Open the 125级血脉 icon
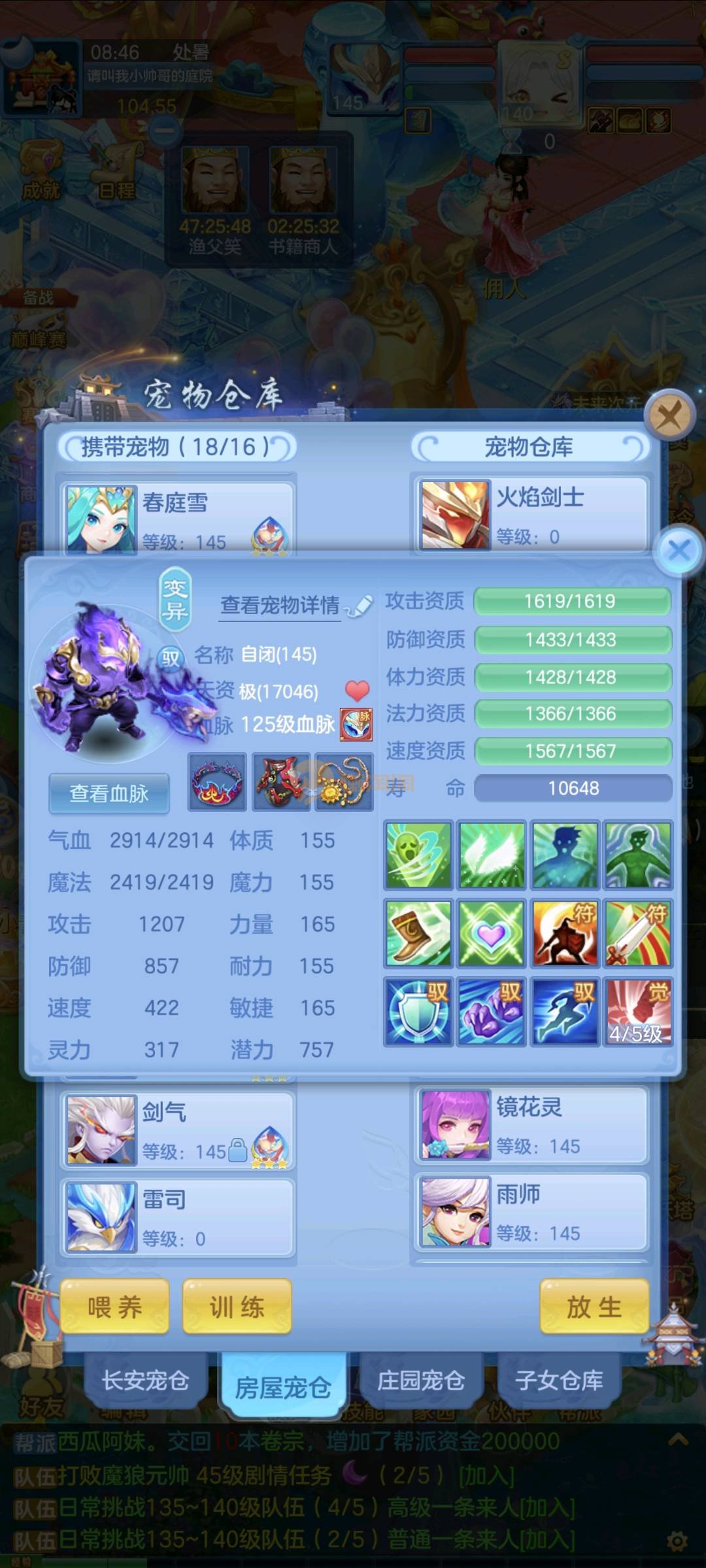Image resolution: width=706 pixels, height=1568 pixels. pyautogui.click(x=356, y=725)
